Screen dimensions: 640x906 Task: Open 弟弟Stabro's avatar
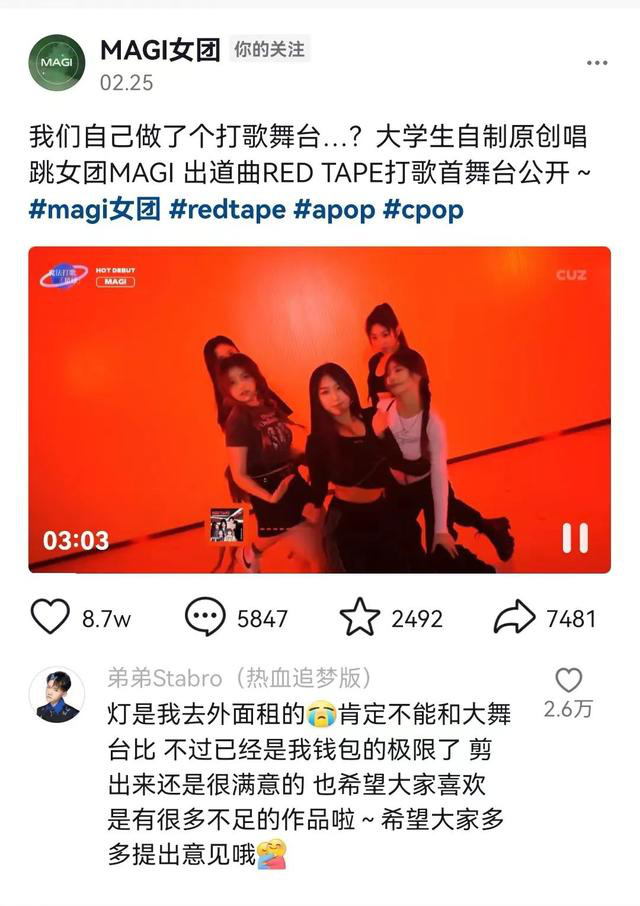coord(56,695)
